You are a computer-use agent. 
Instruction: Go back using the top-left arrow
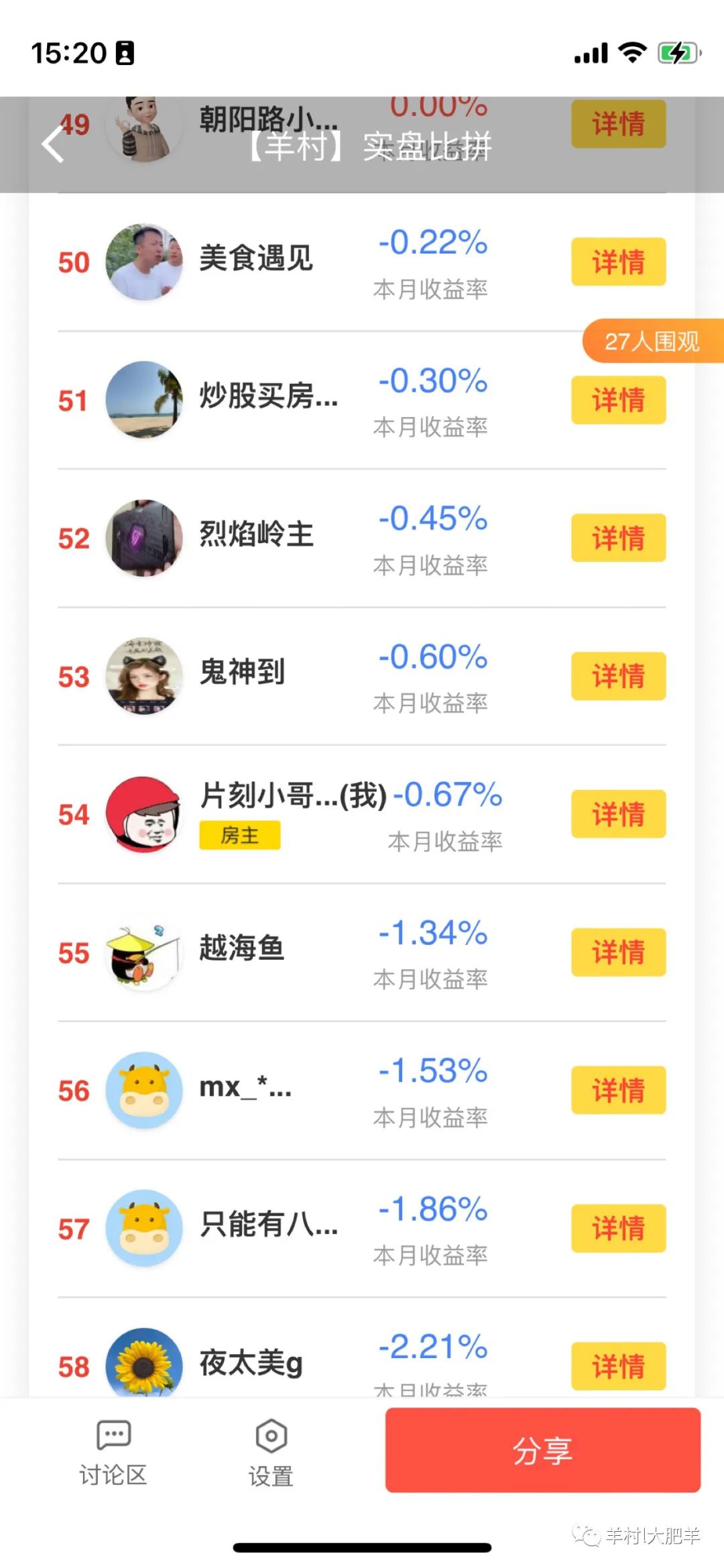(x=52, y=144)
